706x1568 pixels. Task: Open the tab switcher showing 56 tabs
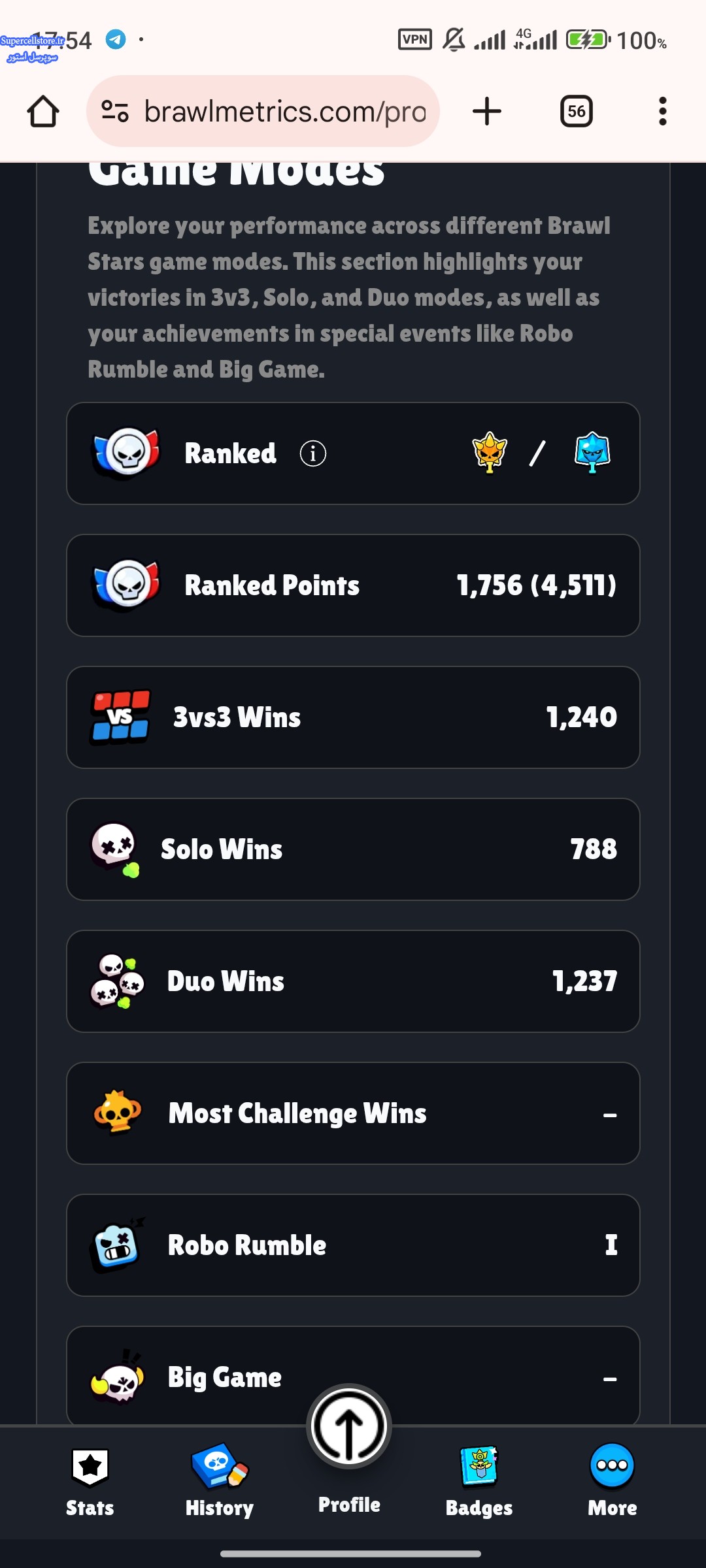click(x=576, y=112)
